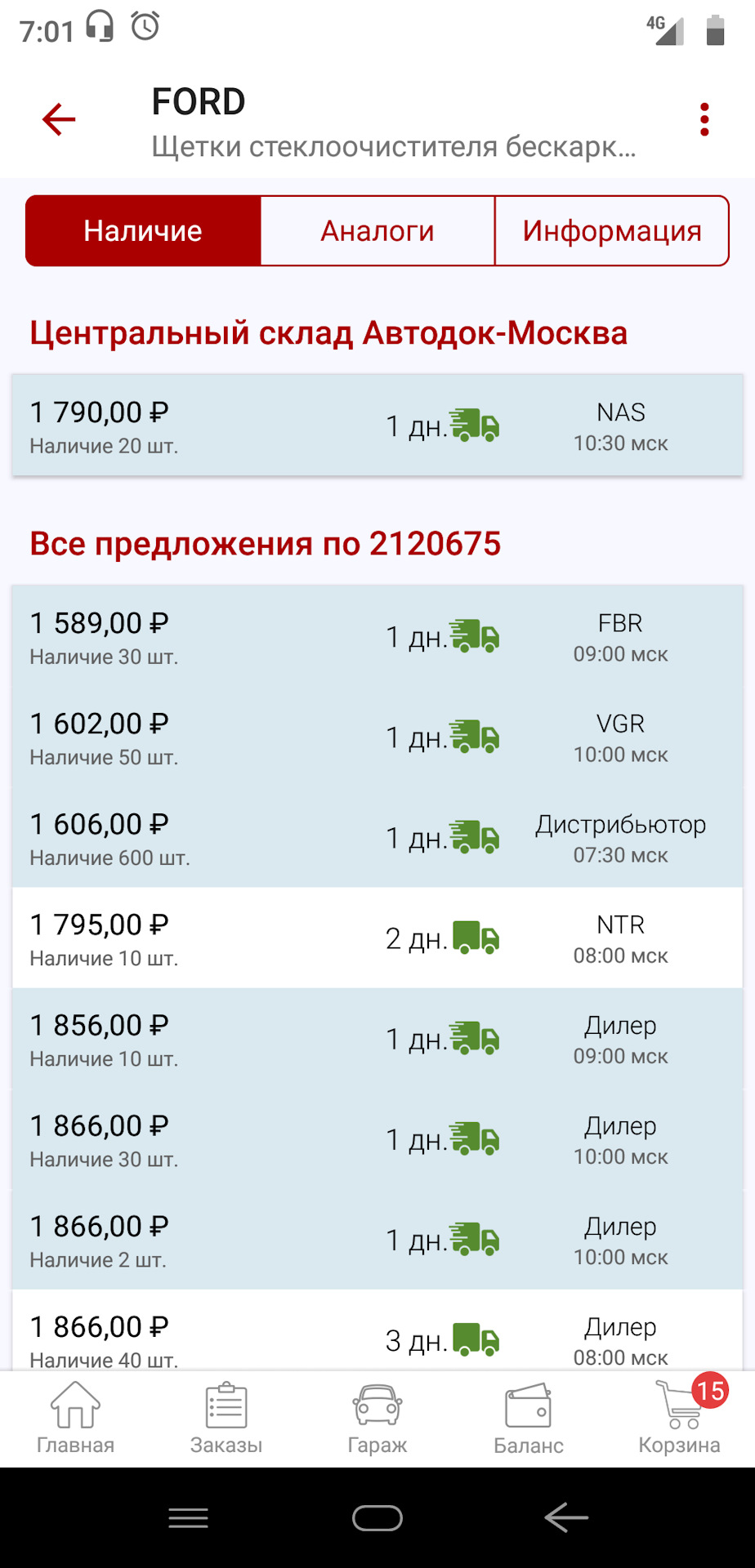This screenshot has height=1568, width=755.
Task: Go back using the red arrow
Action: click(59, 120)
